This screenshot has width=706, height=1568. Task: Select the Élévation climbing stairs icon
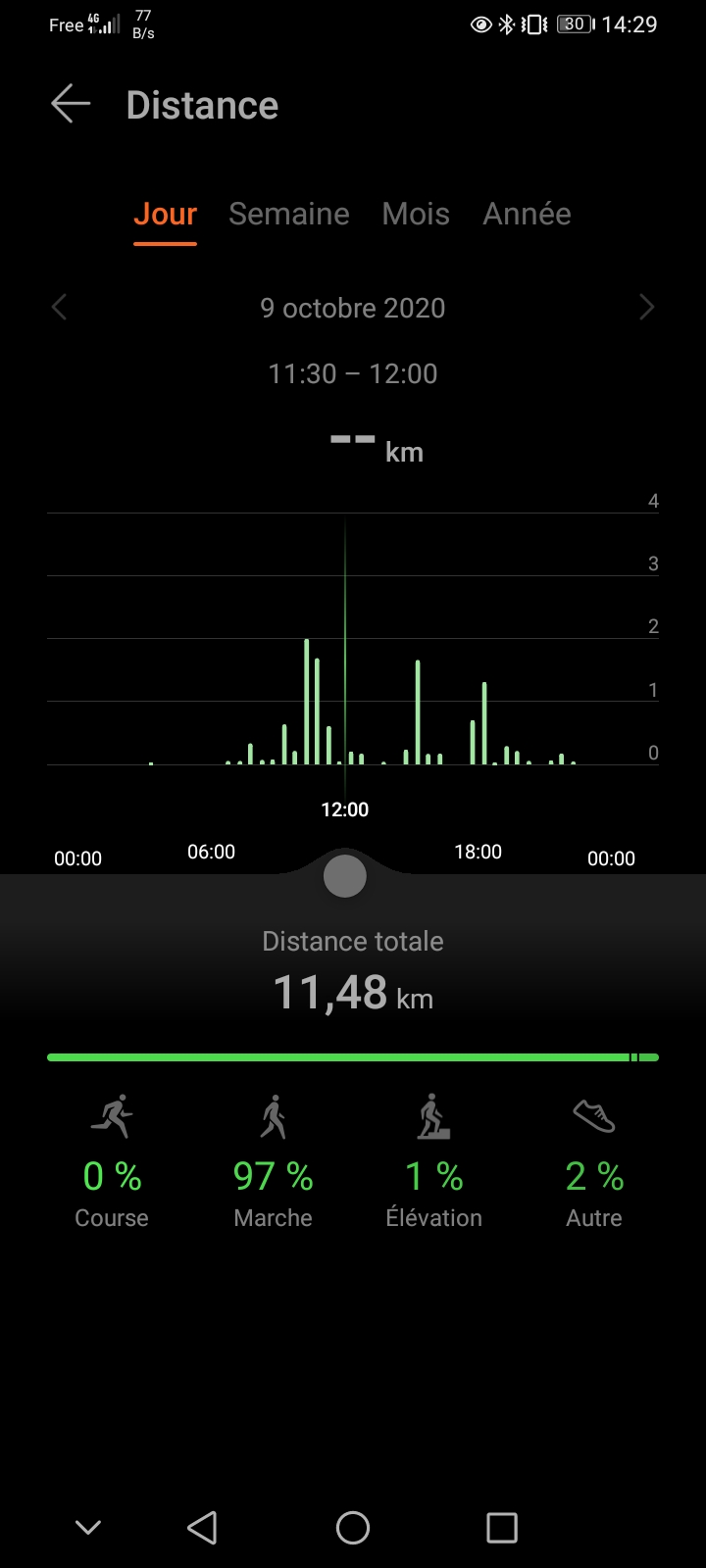(434, 1117)
